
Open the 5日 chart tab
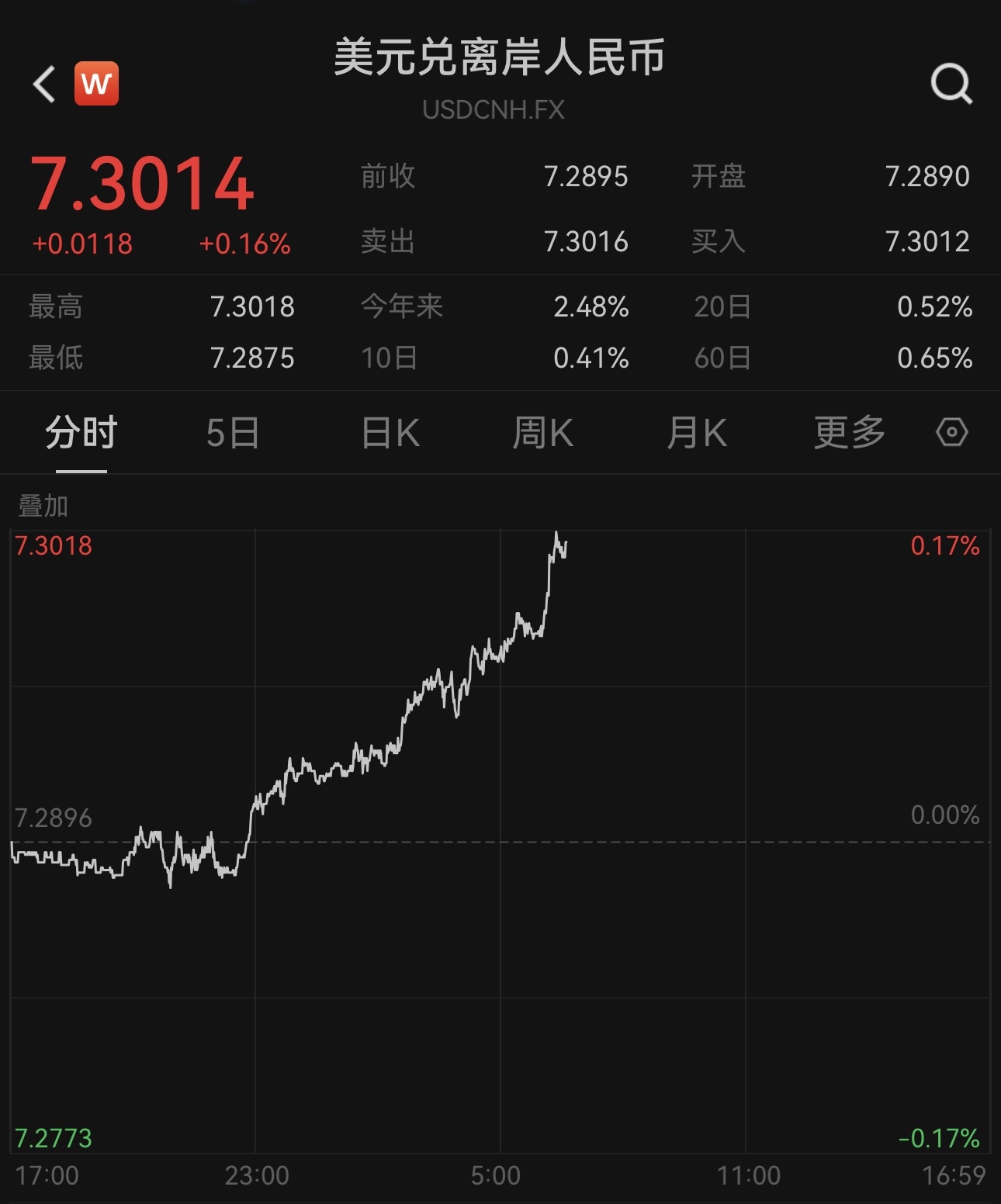click(233, 433)
